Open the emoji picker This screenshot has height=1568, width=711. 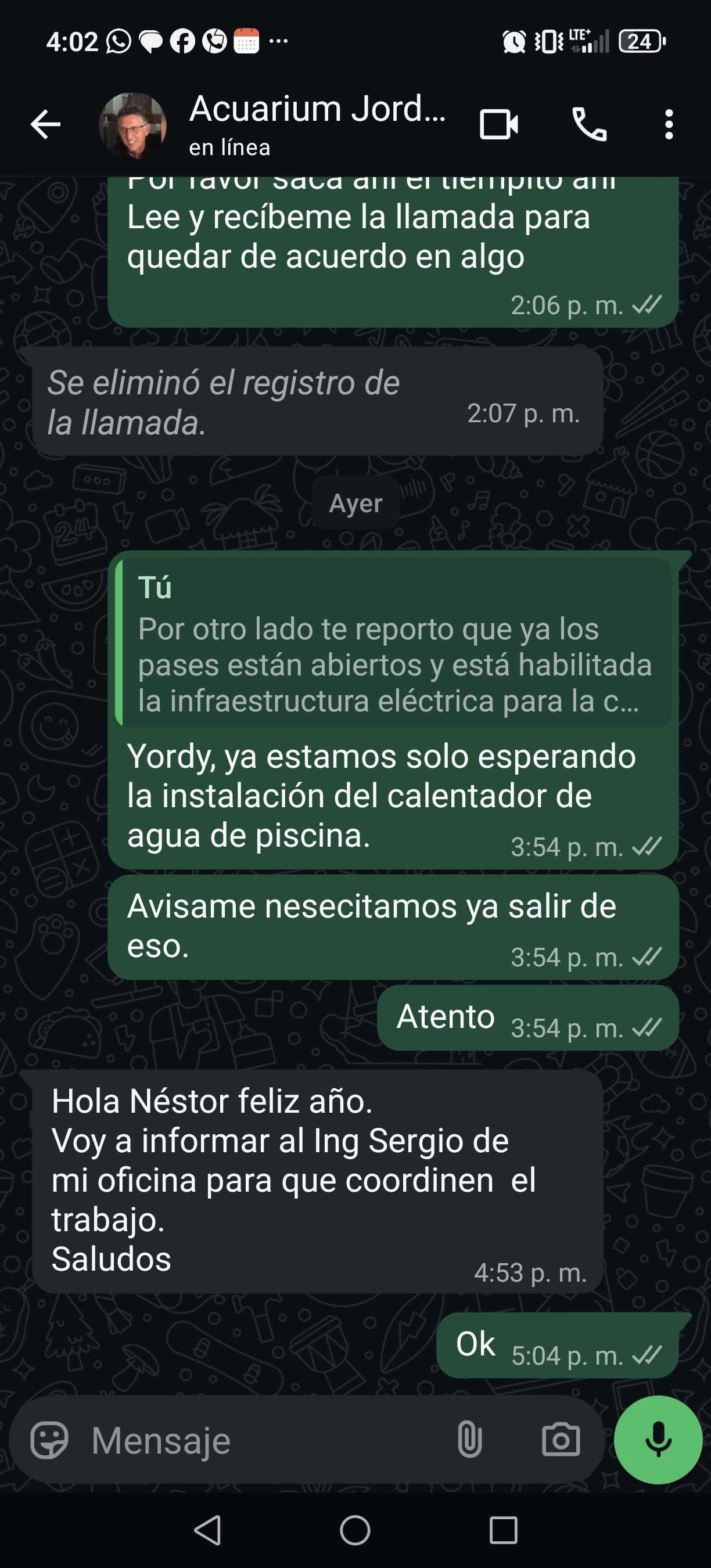pyautogui.click(x=49, y=1441)
